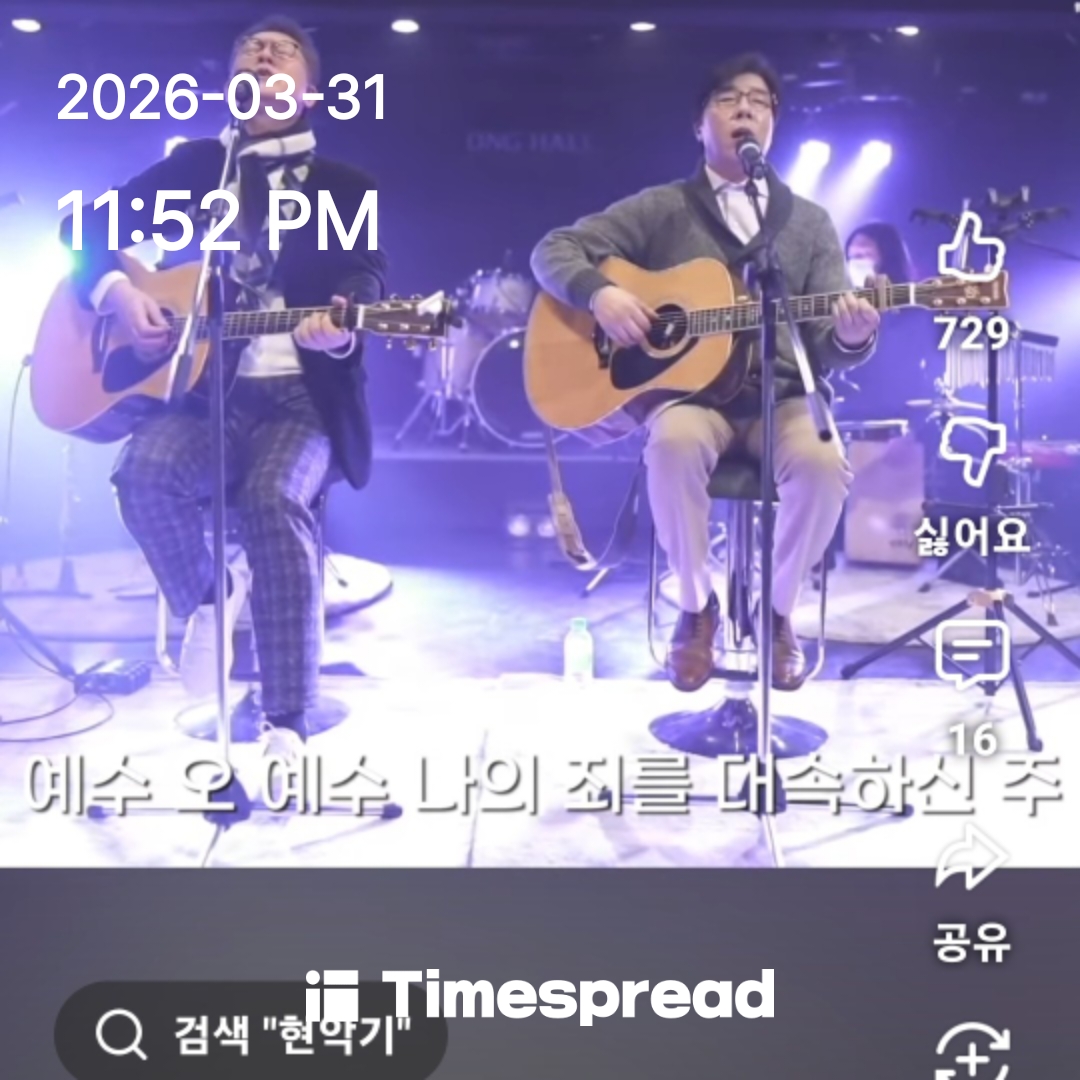Tap the remix icon below 공유

(x=972, y=1052)
